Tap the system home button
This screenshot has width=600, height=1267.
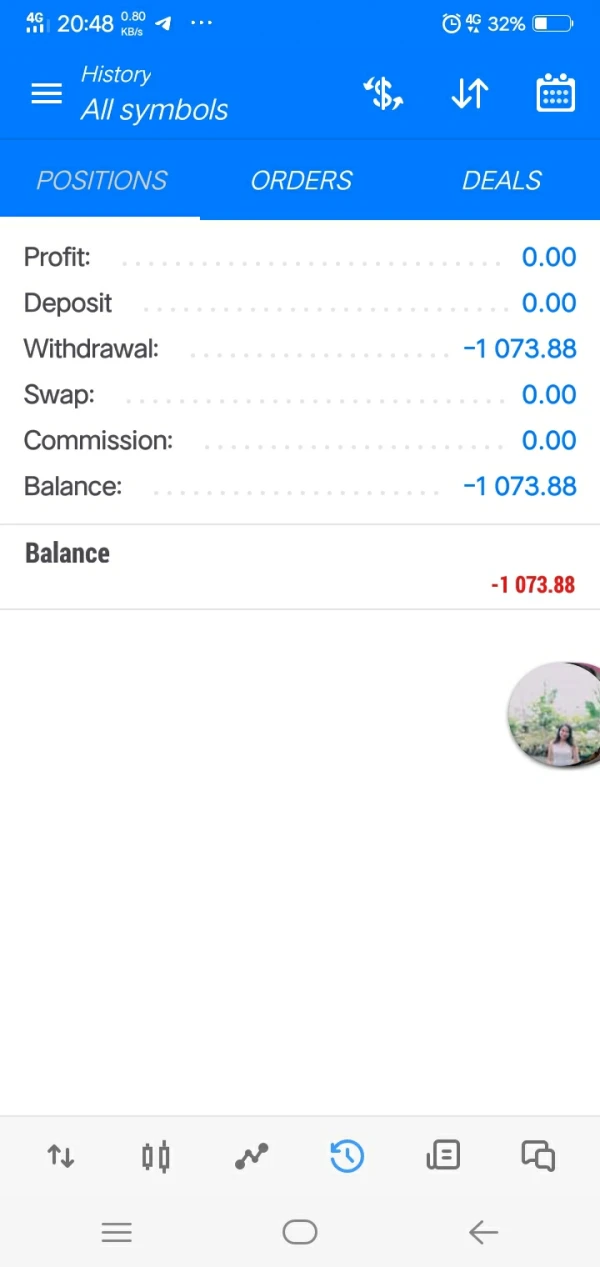pos(300,1233)
